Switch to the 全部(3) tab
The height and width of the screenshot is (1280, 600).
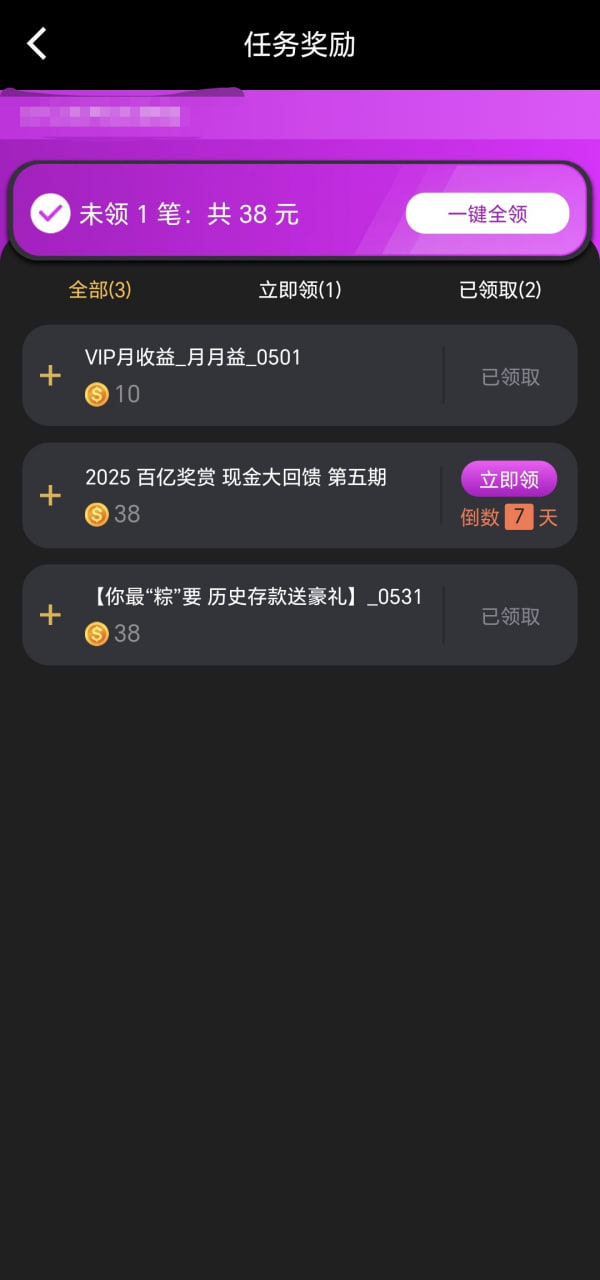[100, 290]
